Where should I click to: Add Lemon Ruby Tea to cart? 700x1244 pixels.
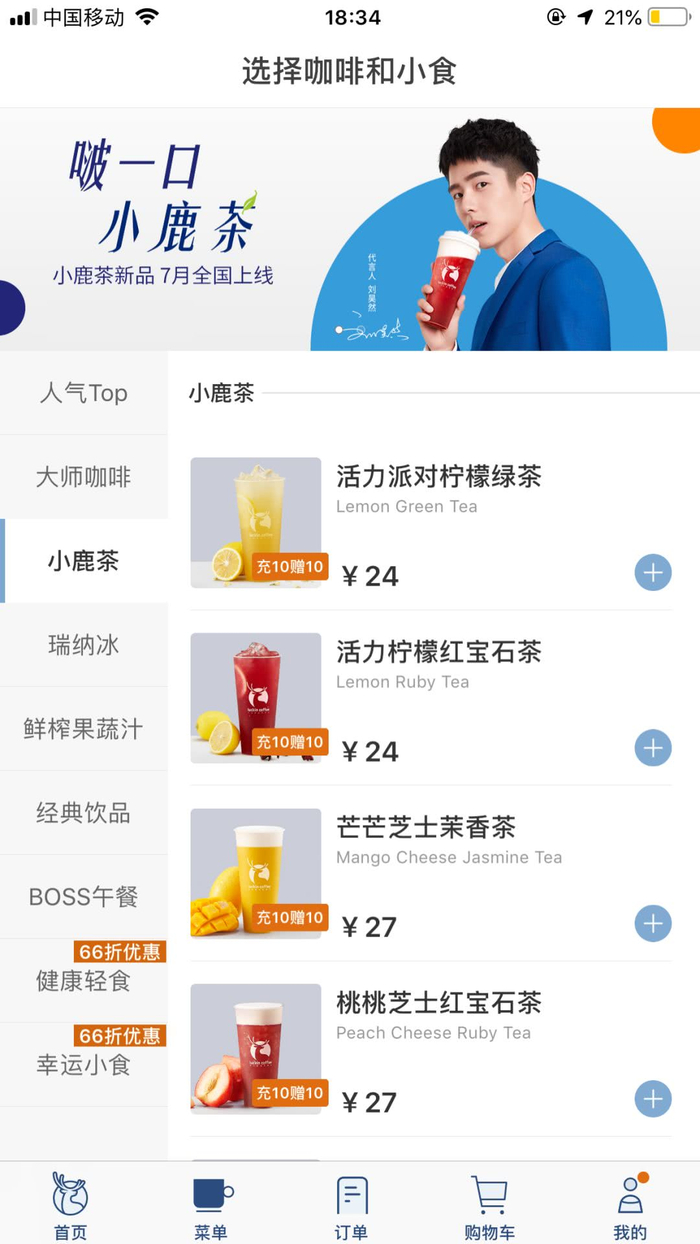pos(653,748)
